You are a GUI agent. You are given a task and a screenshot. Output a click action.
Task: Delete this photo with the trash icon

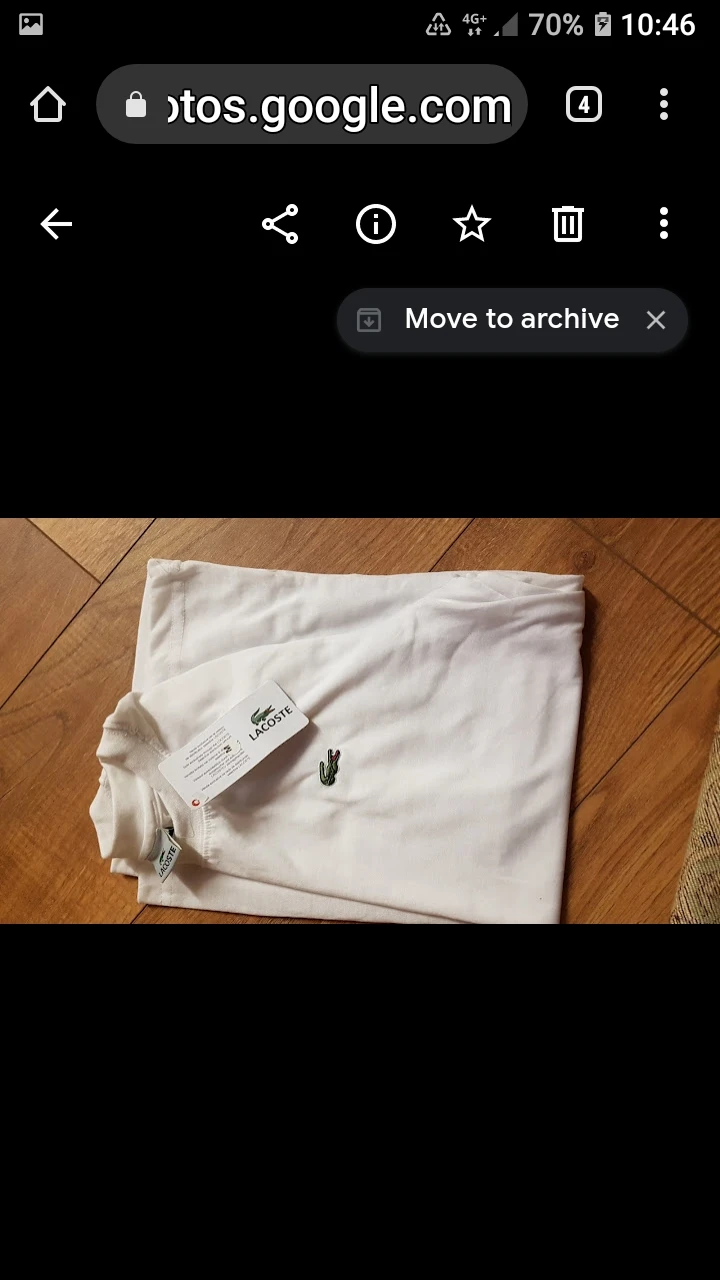pos(568,225)
